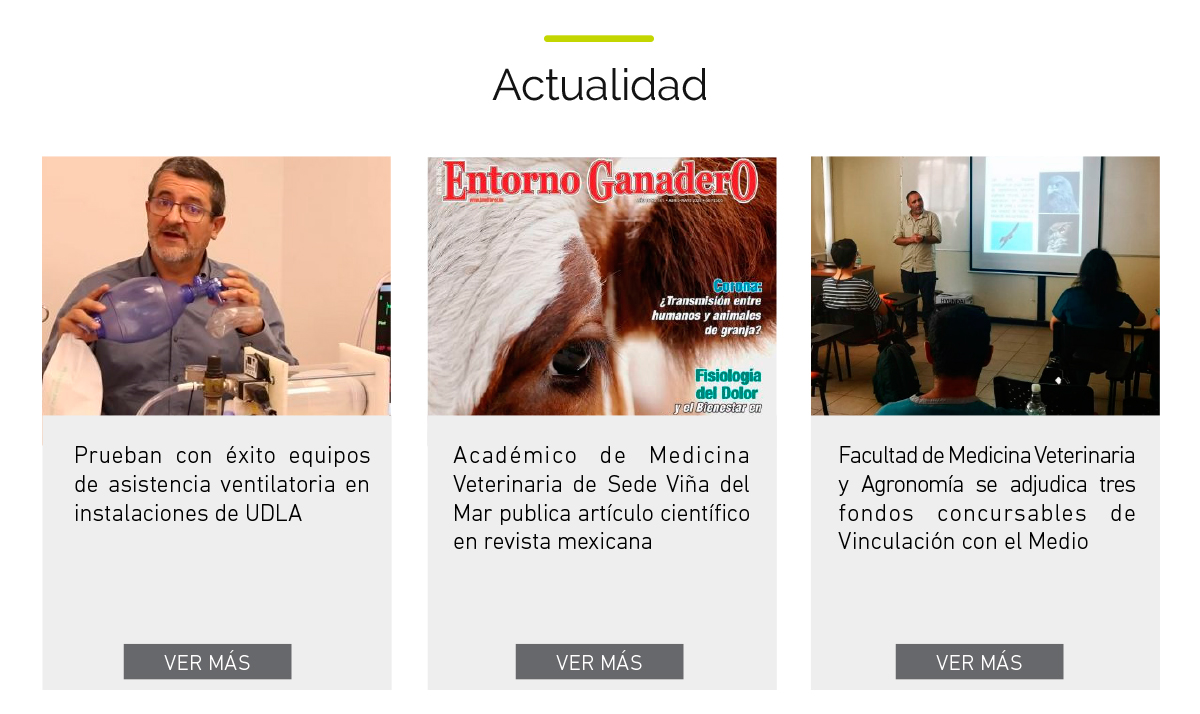Tap VER MÁS under Mexican journal article
This screenshot has height=714, width=1200.
(599, 662)
